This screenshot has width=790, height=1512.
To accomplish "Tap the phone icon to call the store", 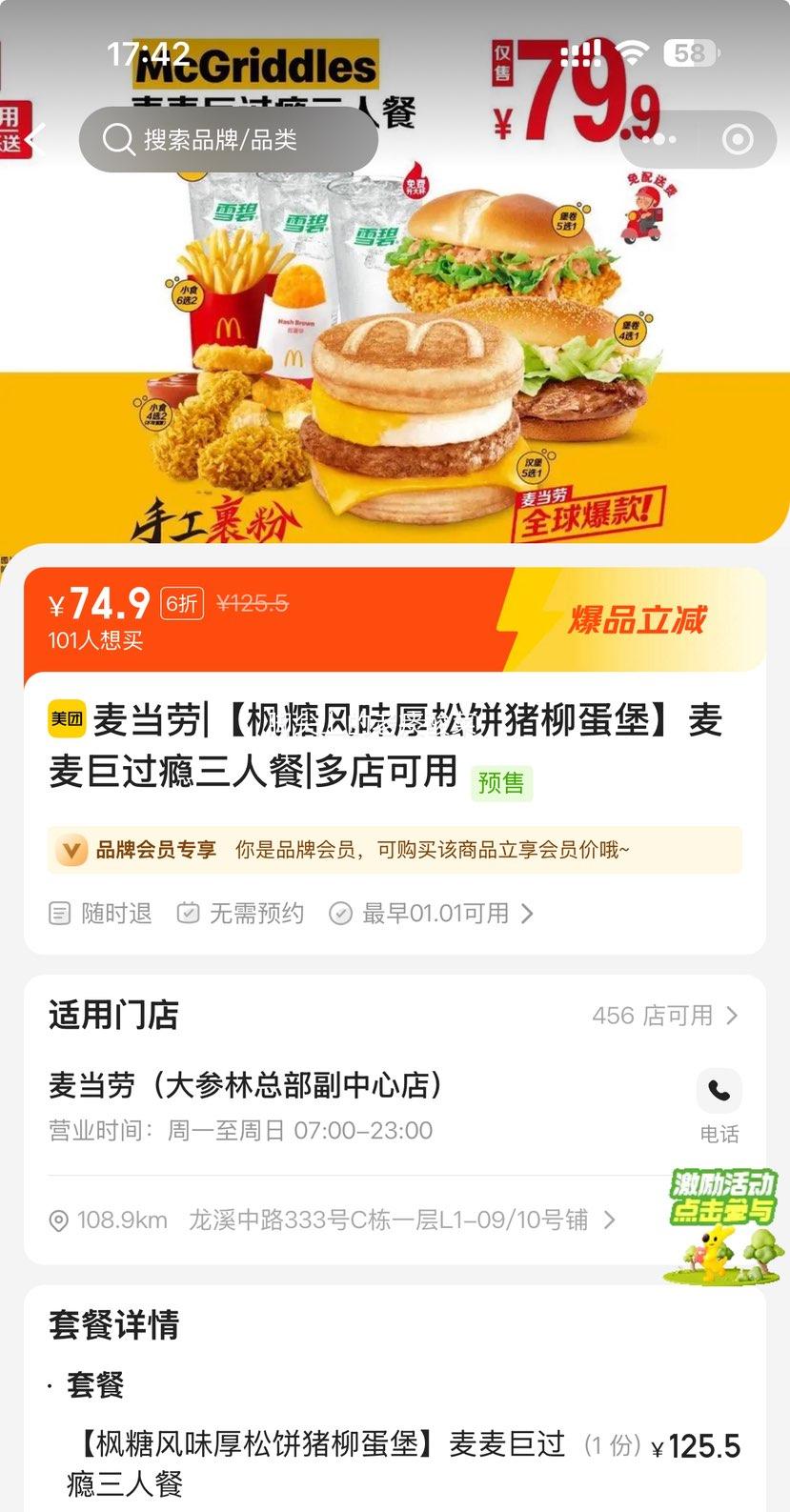I will [x=719, y=1090].
